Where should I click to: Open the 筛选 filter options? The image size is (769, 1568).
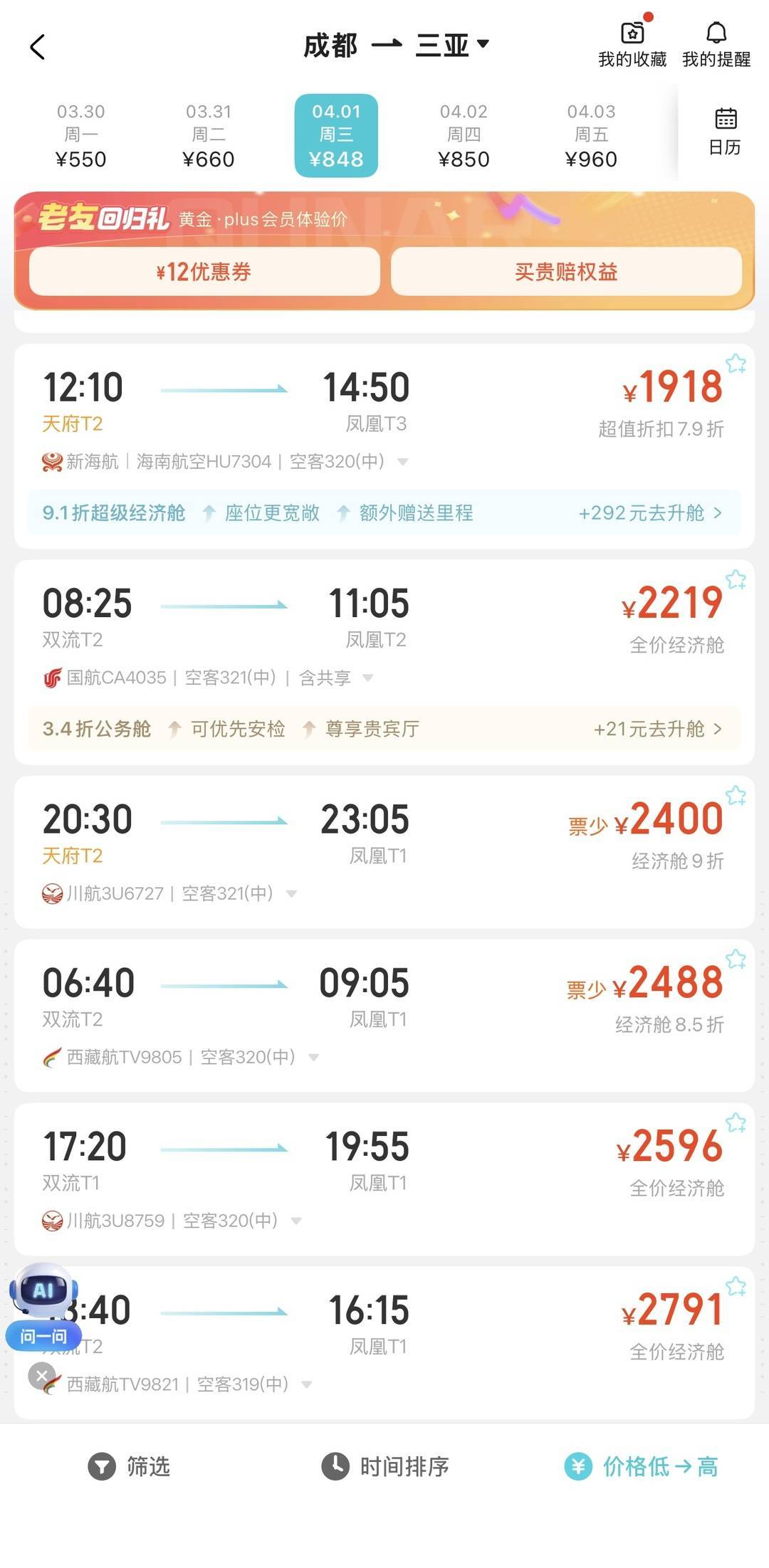130,1466
